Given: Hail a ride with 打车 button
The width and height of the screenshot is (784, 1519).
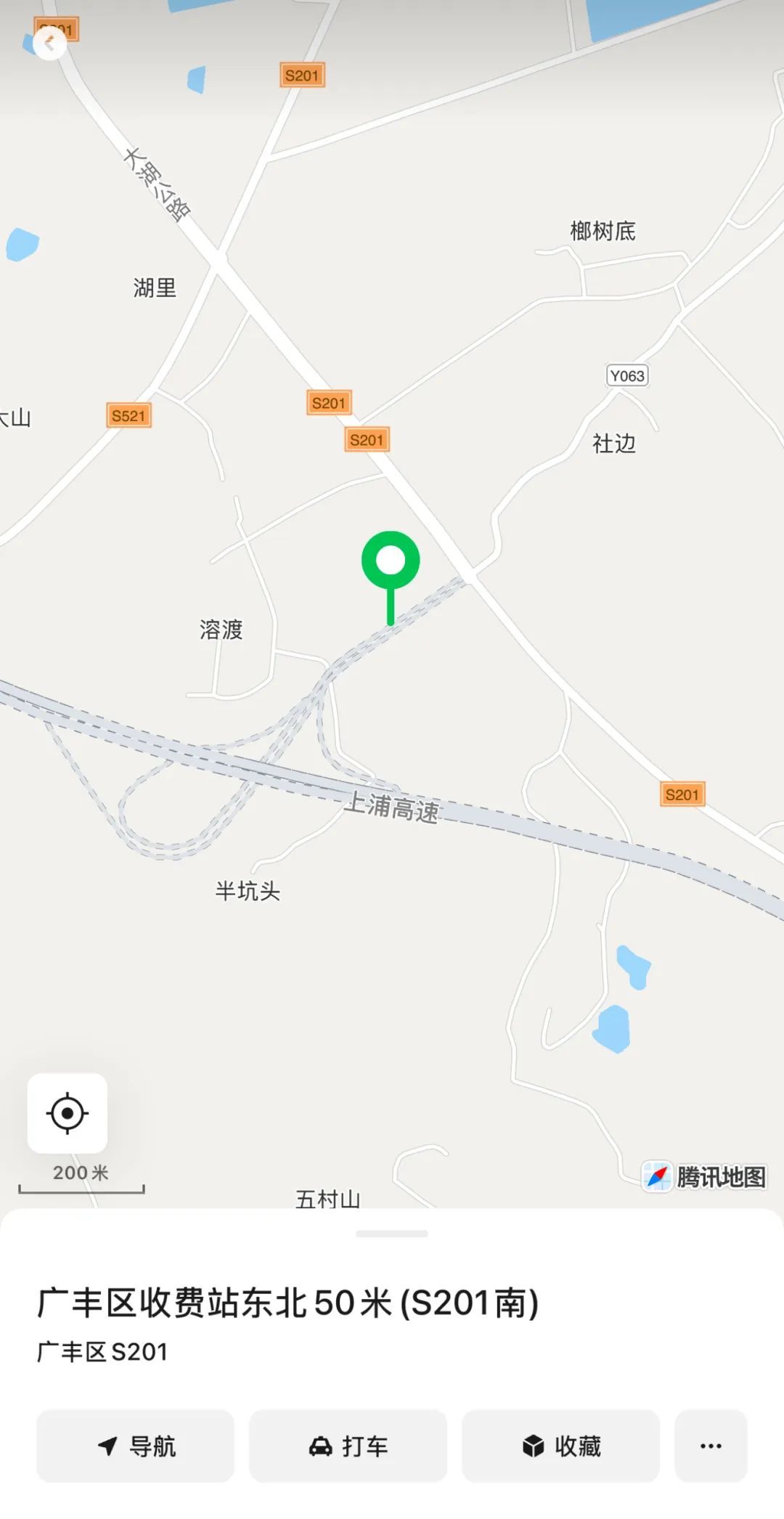Looking at the screenshot, I should [348, 1446].
